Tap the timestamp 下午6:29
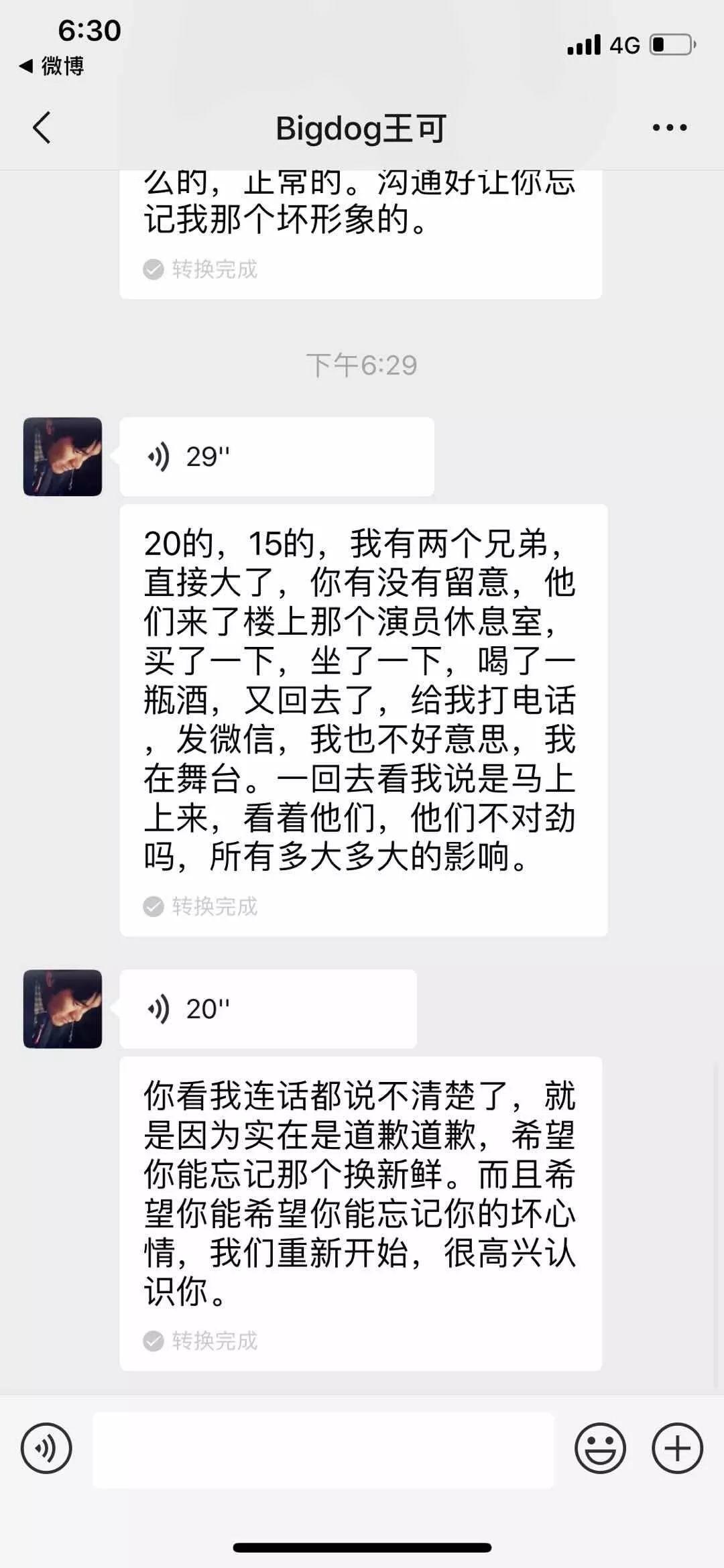 [x=362, y=365]
